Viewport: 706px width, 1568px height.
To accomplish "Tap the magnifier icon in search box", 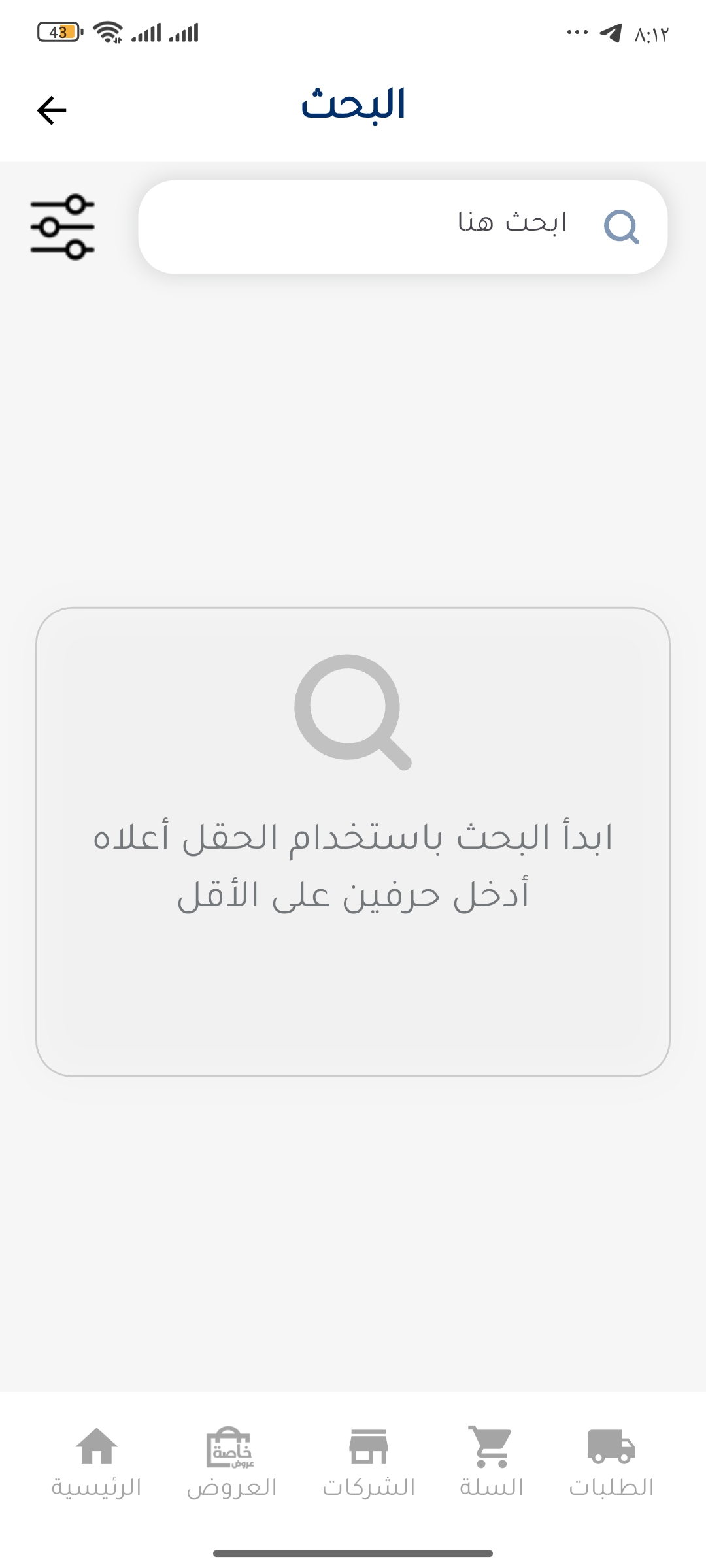I will click(621, 227).
